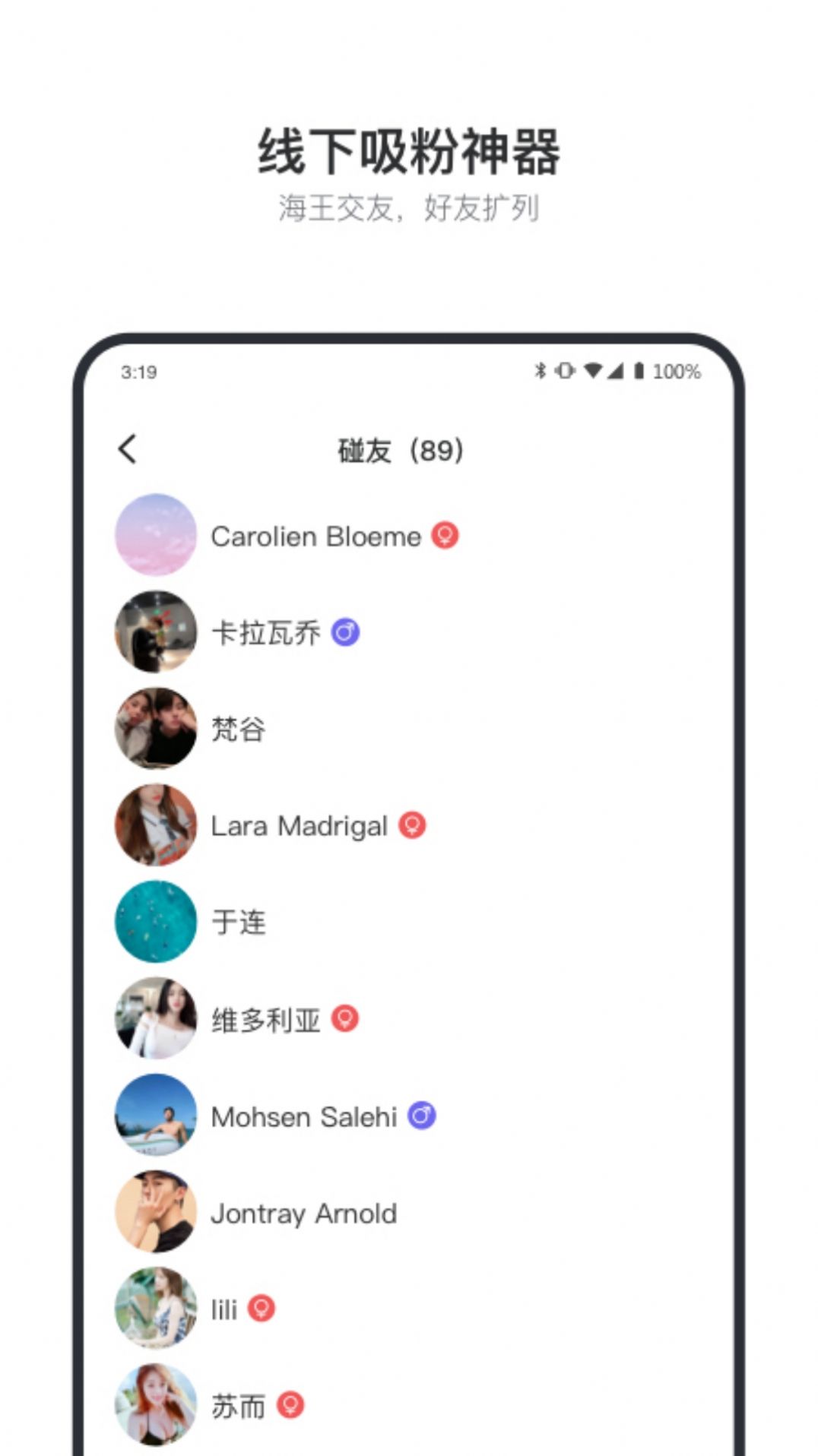The height and width of the screenshot is (1456, 818).
Task: Select the Wi-Fi icon in the status bar
Action: (592, 372)
